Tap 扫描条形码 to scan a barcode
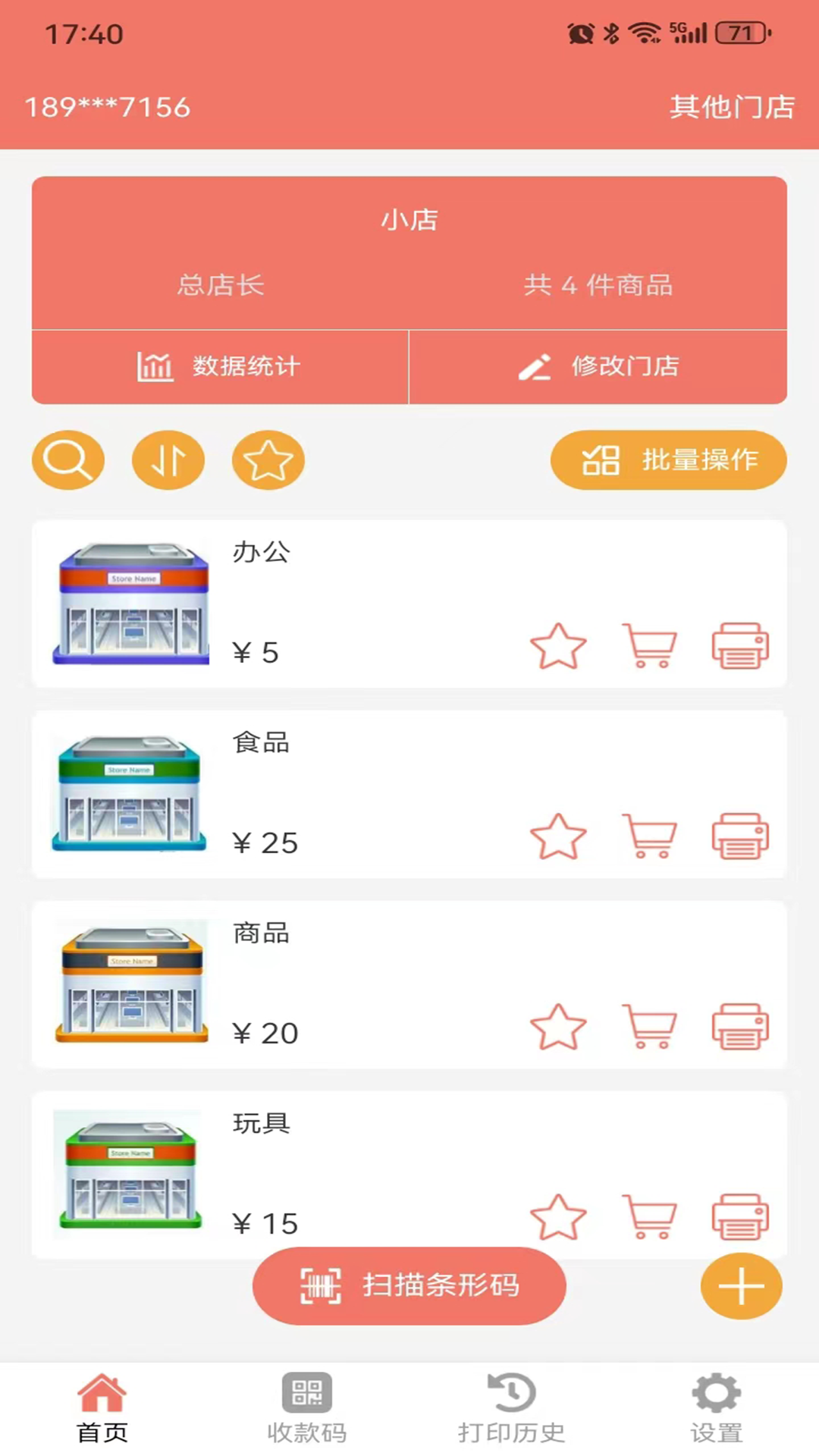The width and height of the screenshot is (819, 1456). tap(409, 1286)
